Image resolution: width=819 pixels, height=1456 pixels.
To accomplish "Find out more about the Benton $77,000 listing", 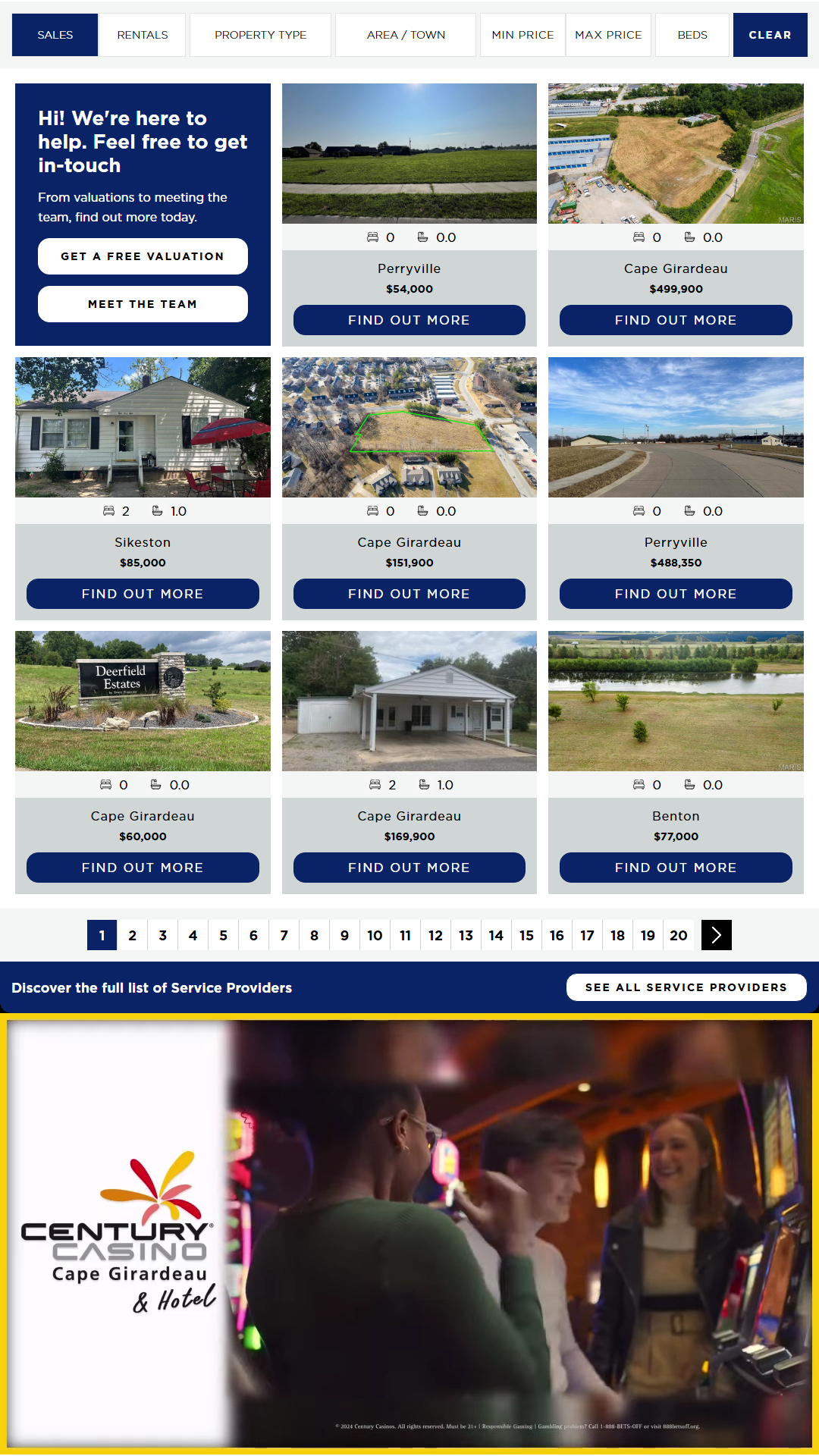I will coord(676,868).
